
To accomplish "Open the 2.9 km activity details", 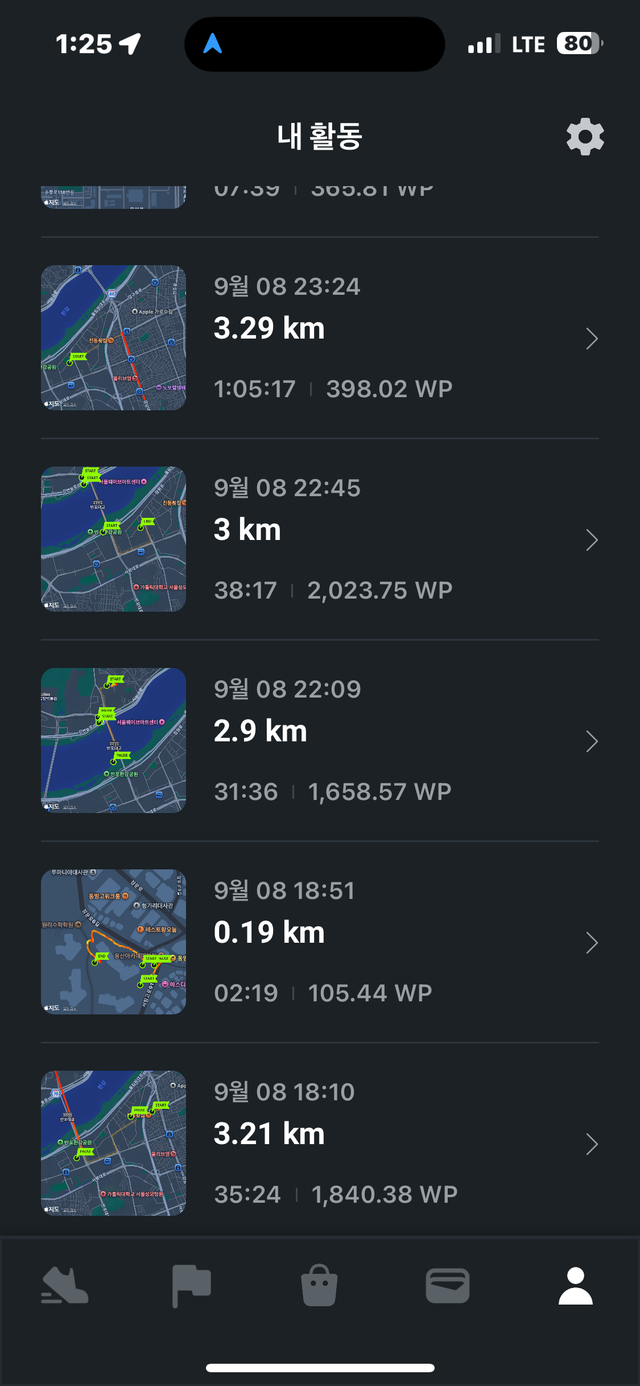I will 320,741.
